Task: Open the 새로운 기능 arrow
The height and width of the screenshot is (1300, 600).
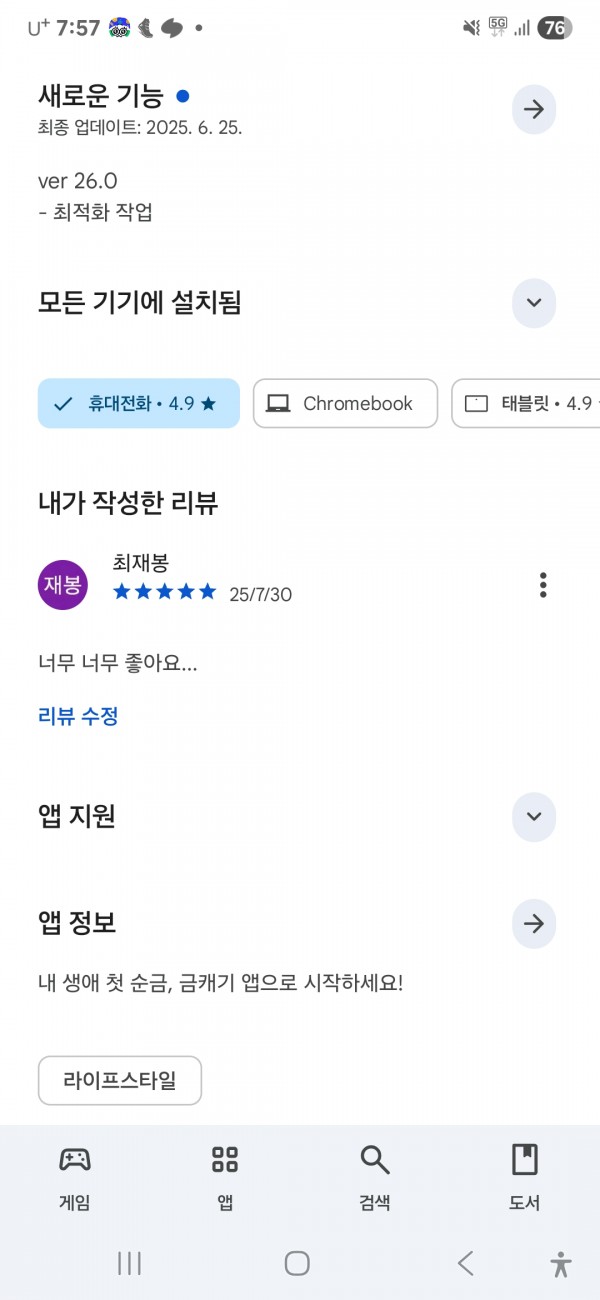Action: pyautogui.click(x=534, y=109)
